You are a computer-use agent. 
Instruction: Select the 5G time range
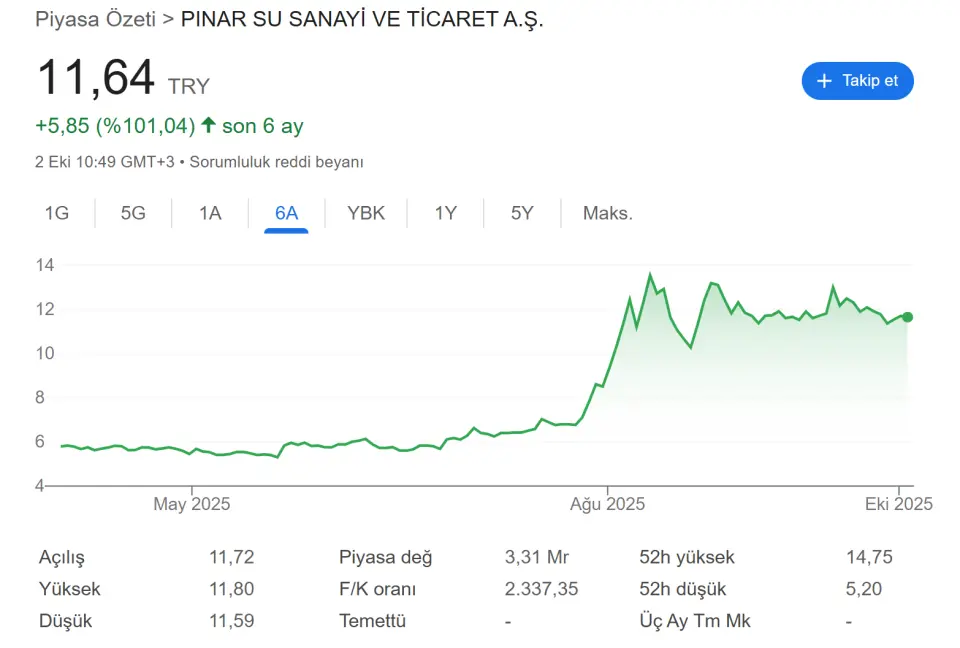pos(133,213)
